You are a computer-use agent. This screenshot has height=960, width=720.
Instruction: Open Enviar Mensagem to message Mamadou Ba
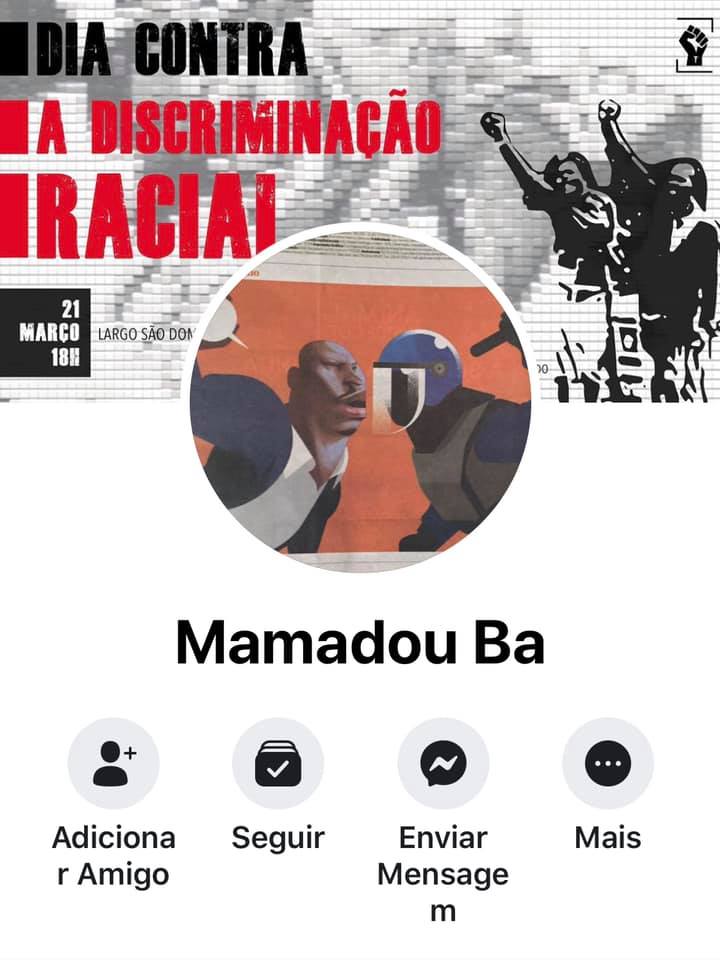coord(443,764)
